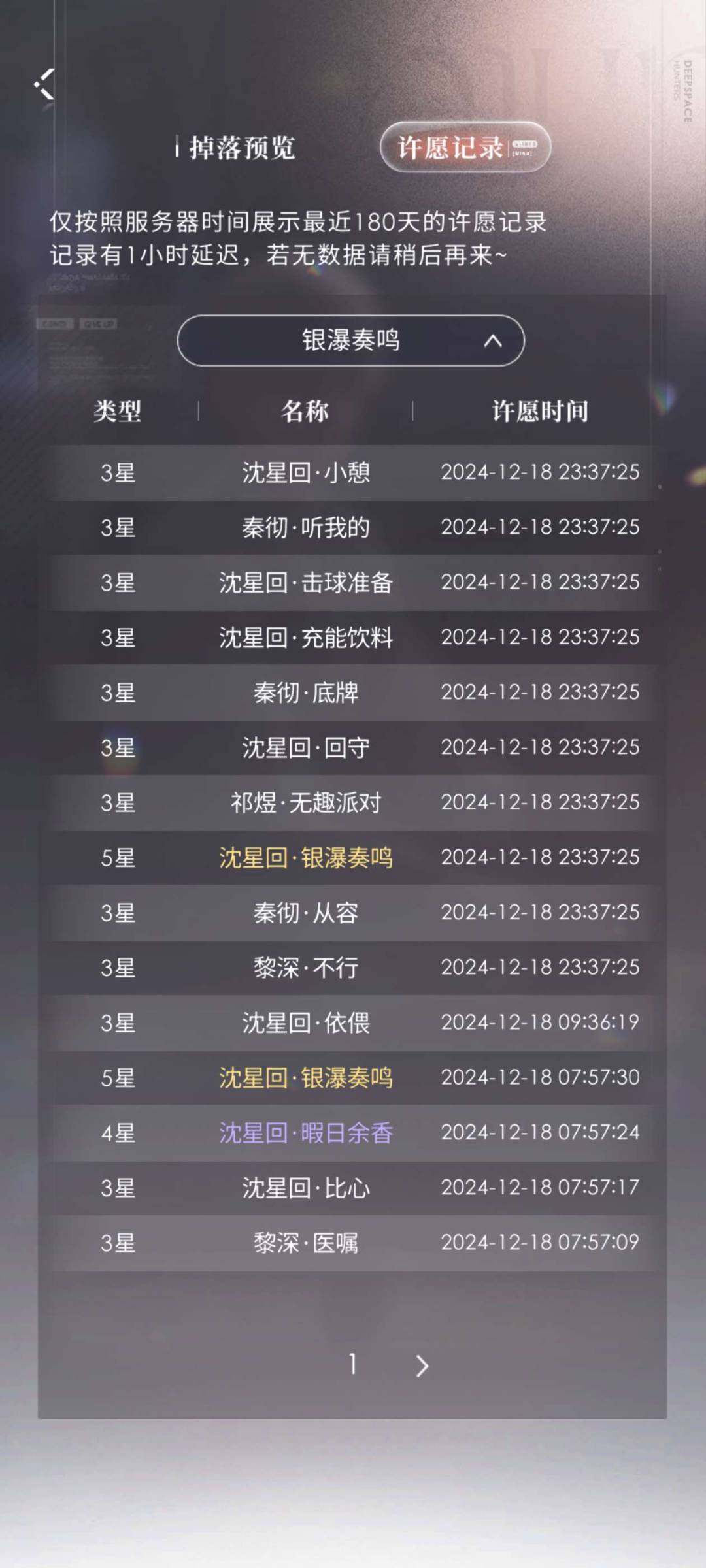Collapse the 银瀑奏鸣 banner dropdown
706x1568 pixels.
click(x=350, y=340)
